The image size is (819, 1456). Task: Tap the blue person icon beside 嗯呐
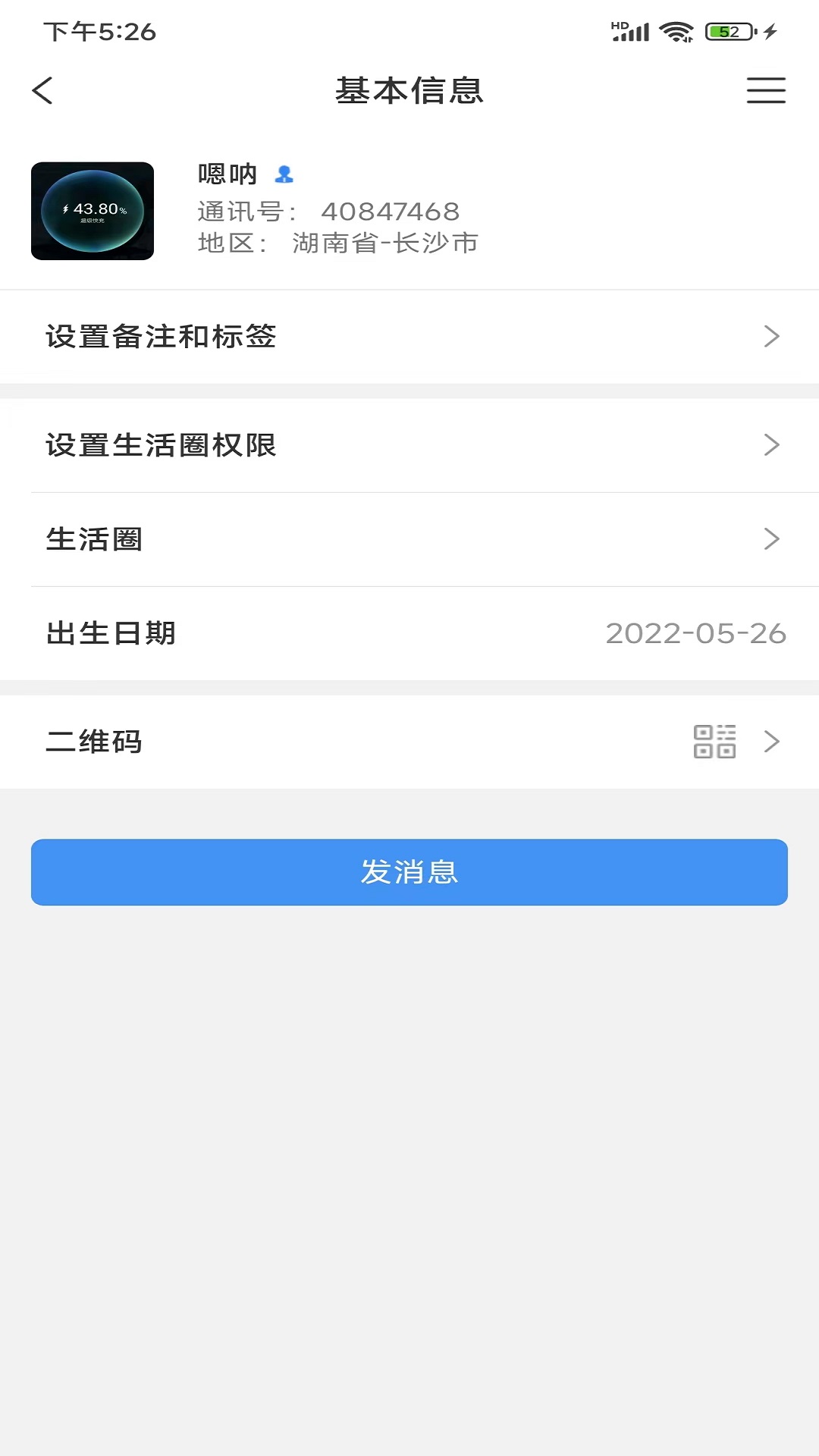(x=284, y=174)
